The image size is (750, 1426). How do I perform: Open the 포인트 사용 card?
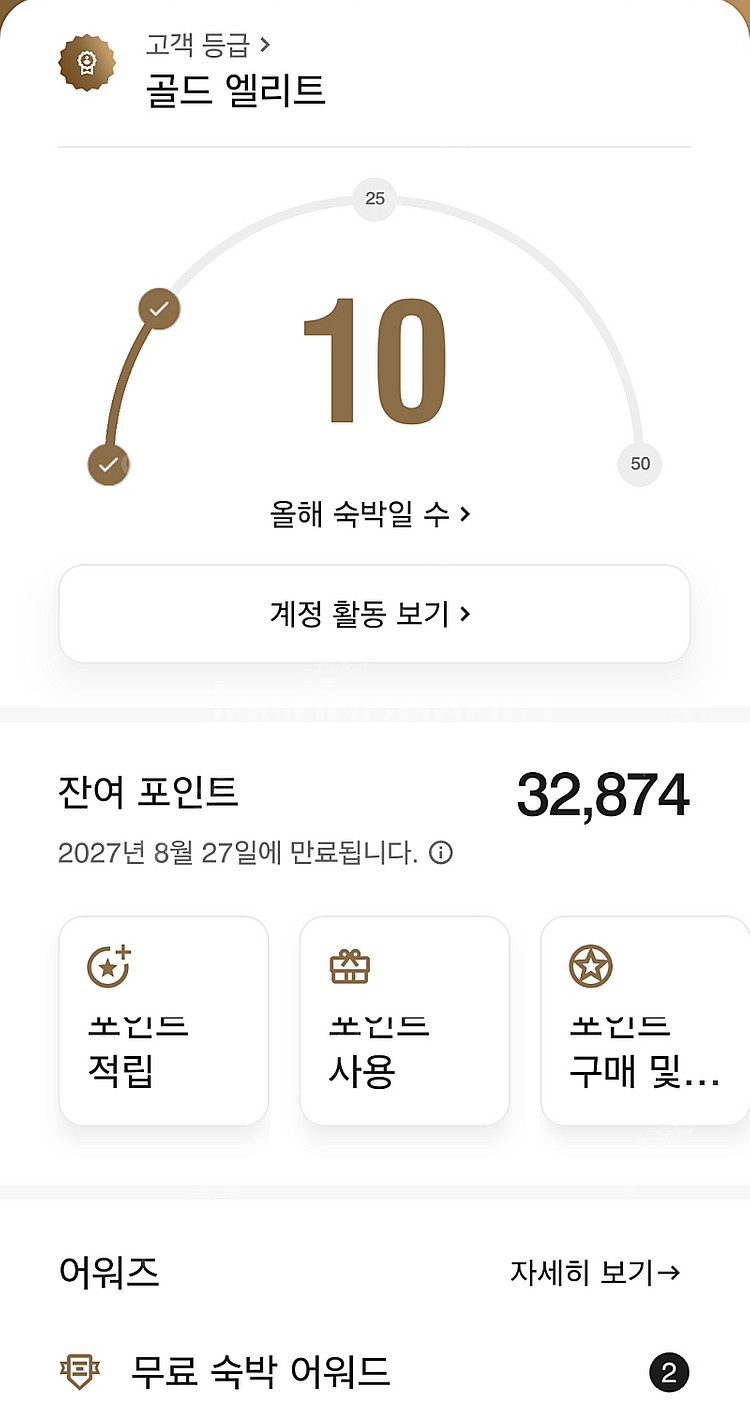coord(405,1021)
